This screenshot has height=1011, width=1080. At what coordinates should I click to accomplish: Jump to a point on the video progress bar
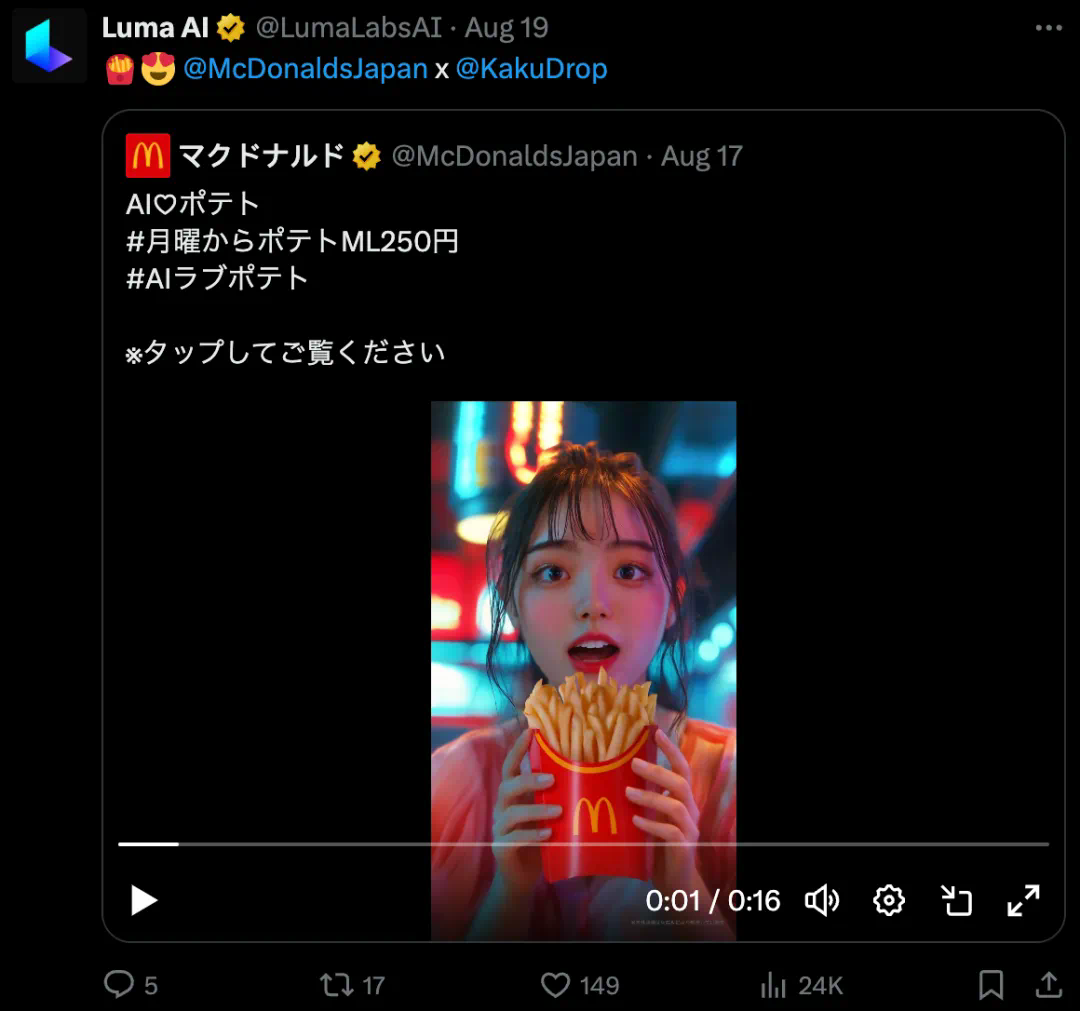(600, 844)
